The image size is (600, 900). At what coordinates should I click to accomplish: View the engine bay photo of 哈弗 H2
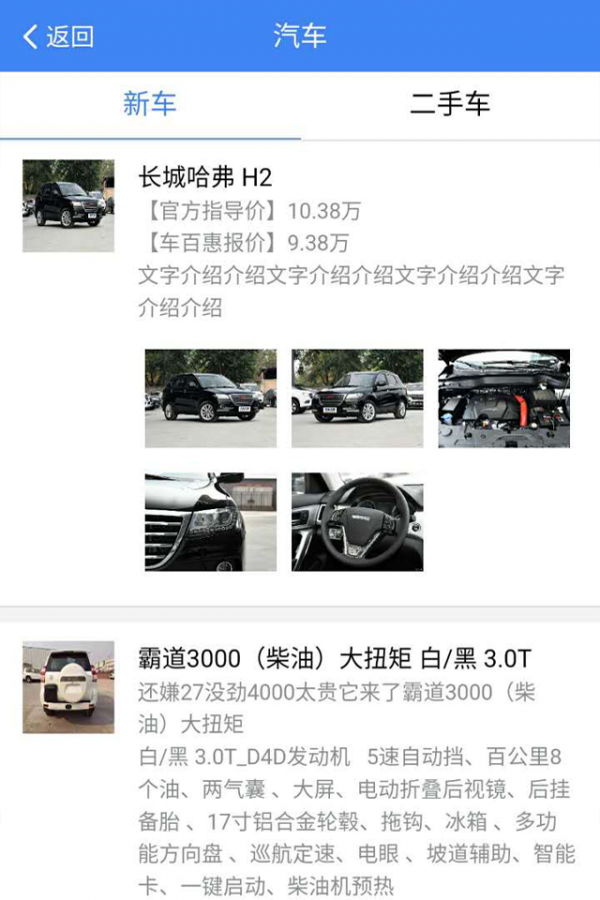click(x=504, y=398)
